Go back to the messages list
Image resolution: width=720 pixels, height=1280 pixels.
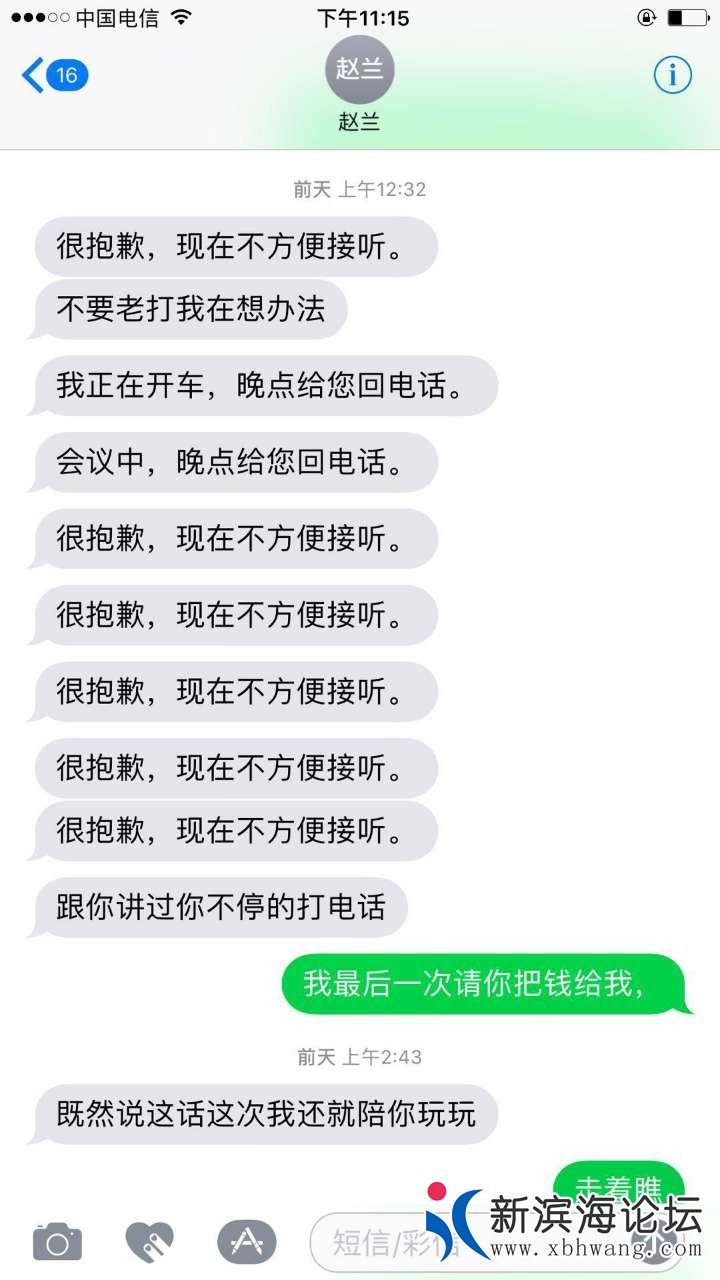[52, 75]
